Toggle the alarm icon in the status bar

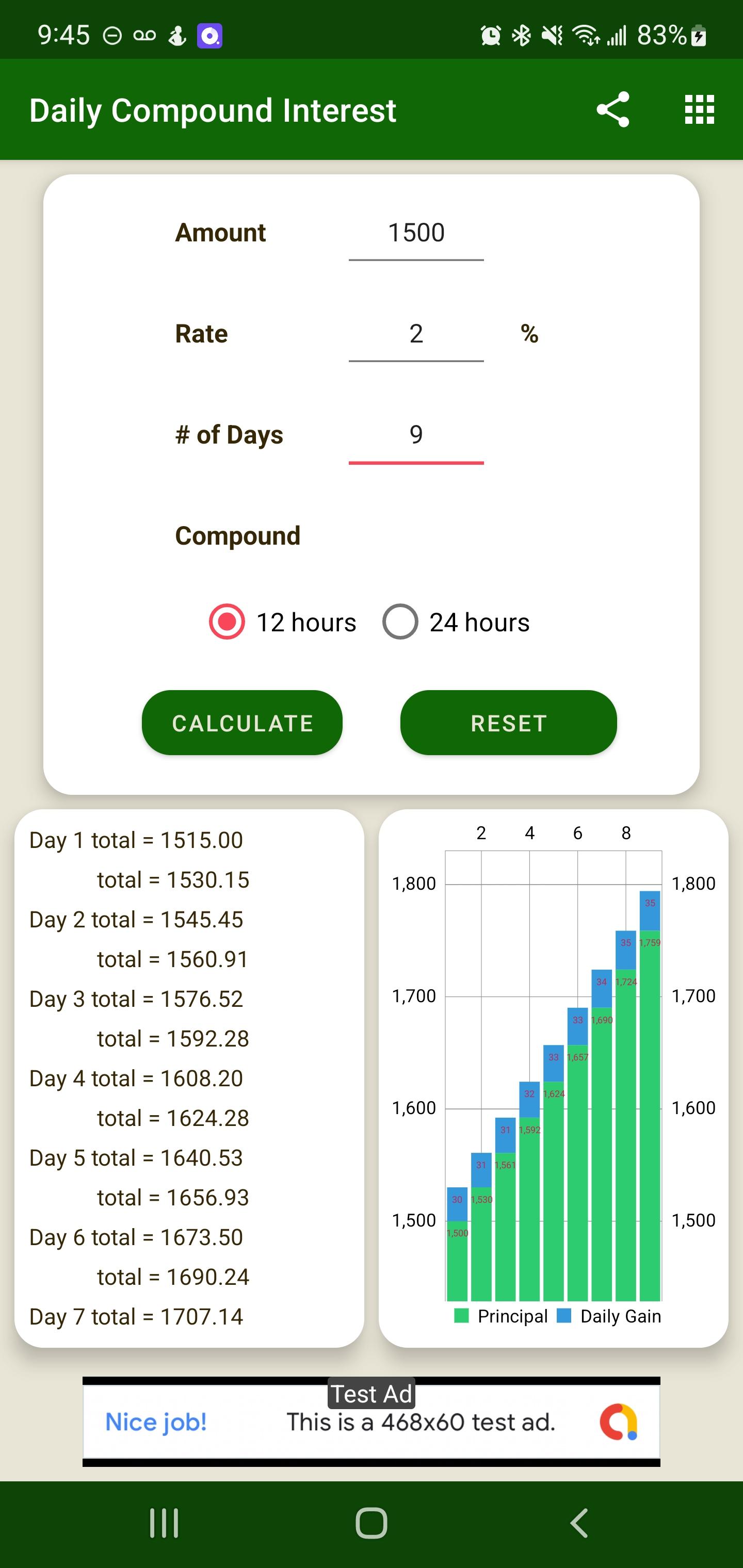[490, 35]
